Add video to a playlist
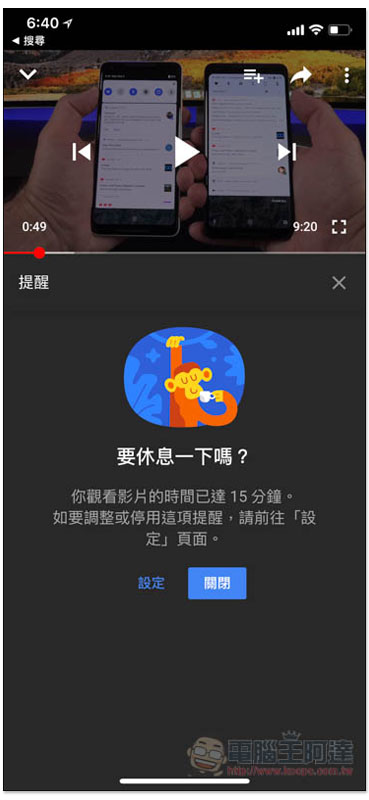The image size is (369, 800). [x=253, y=76]
